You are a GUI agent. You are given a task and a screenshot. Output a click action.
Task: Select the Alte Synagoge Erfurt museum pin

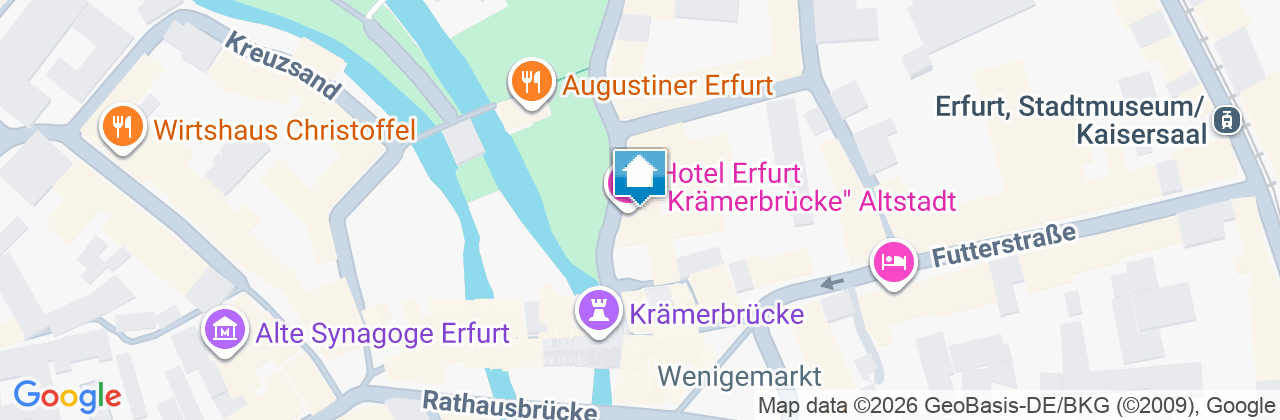(225, 330)
